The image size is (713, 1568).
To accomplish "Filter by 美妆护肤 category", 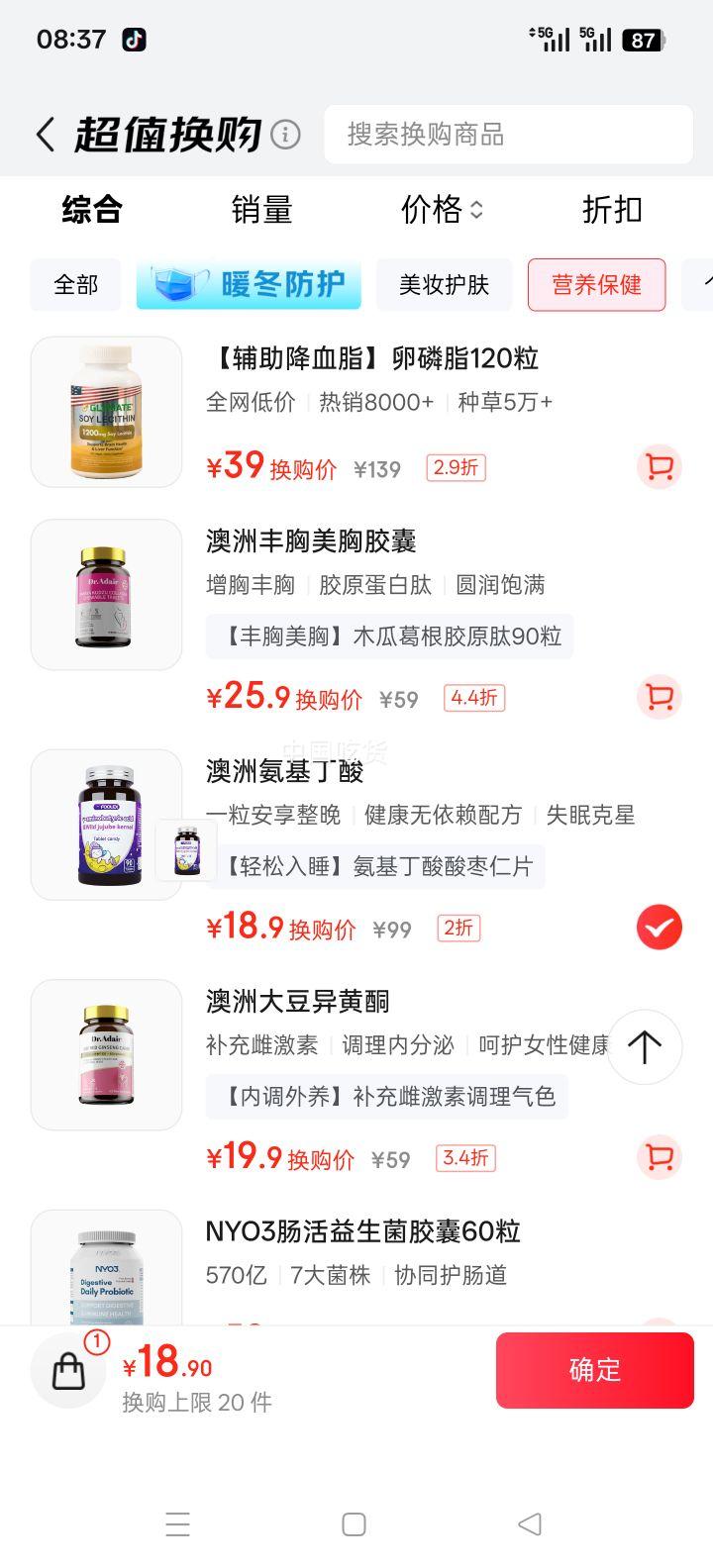I will [444, 285].
